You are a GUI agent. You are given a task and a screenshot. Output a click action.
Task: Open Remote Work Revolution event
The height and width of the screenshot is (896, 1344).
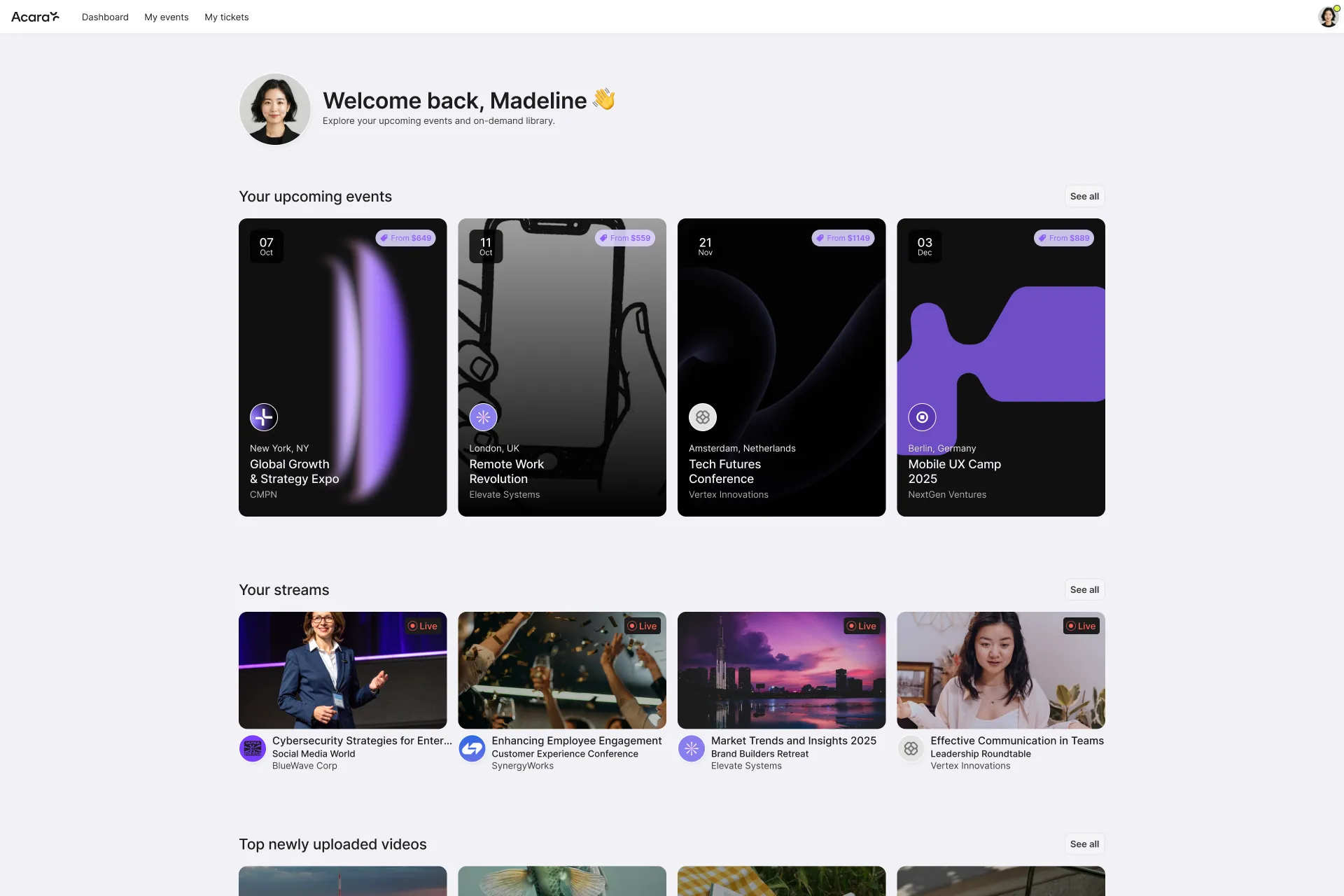561,367
